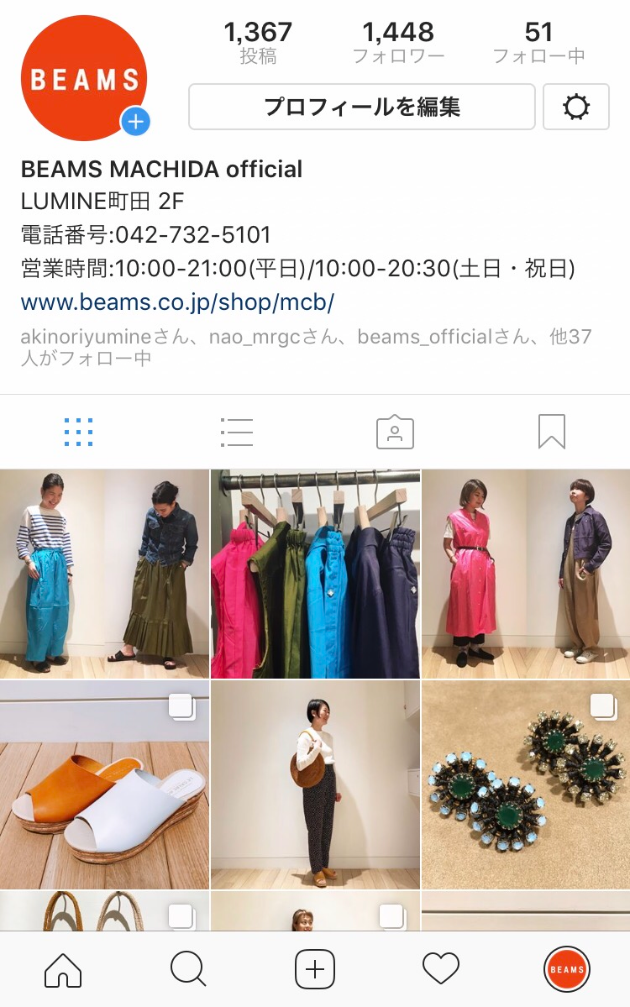Add a story with the blue plus badge
The width and height of the screenshot is (630, 1007).
tap(135, 122)
